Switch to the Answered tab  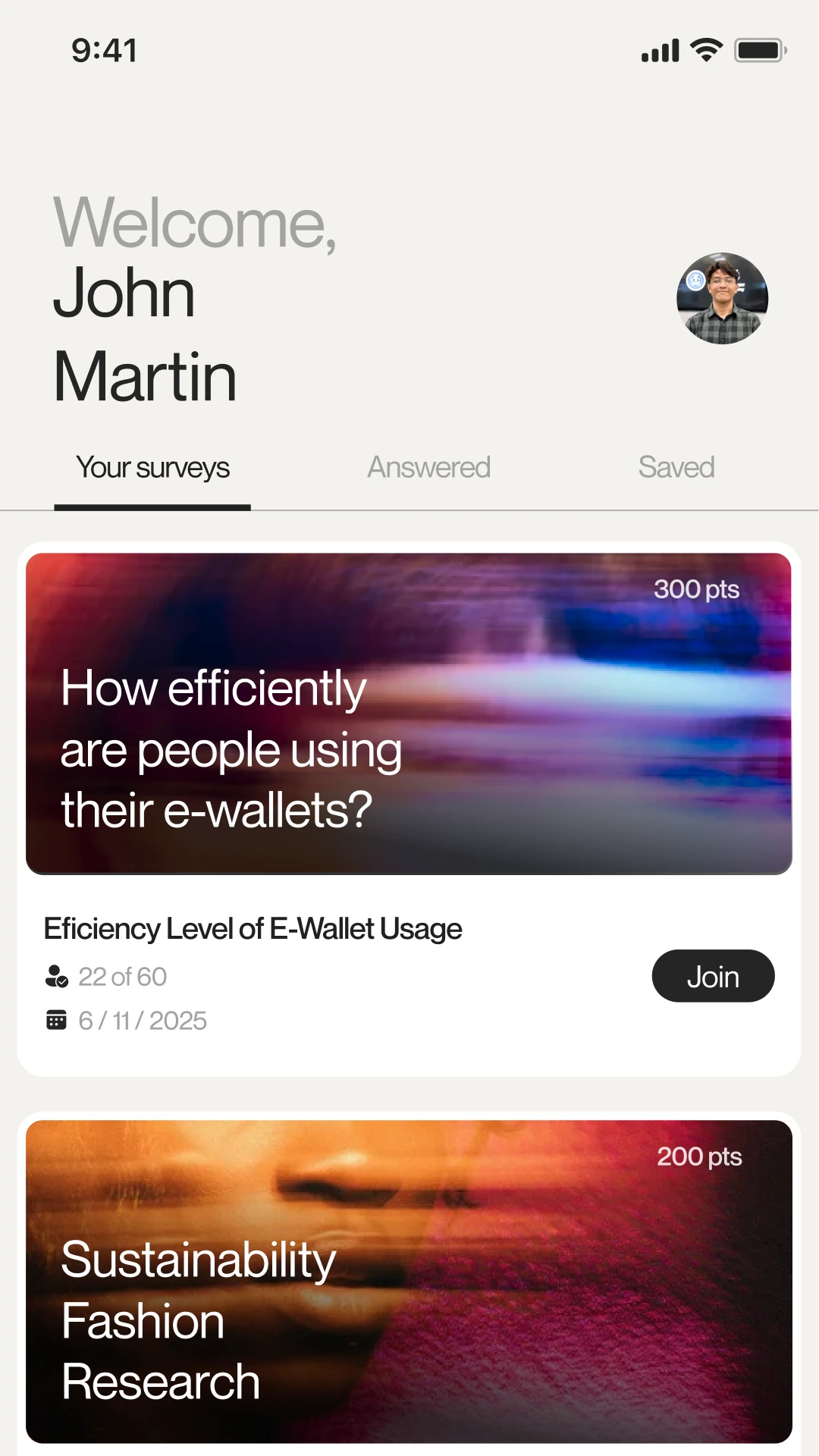(x=429, y=468)
